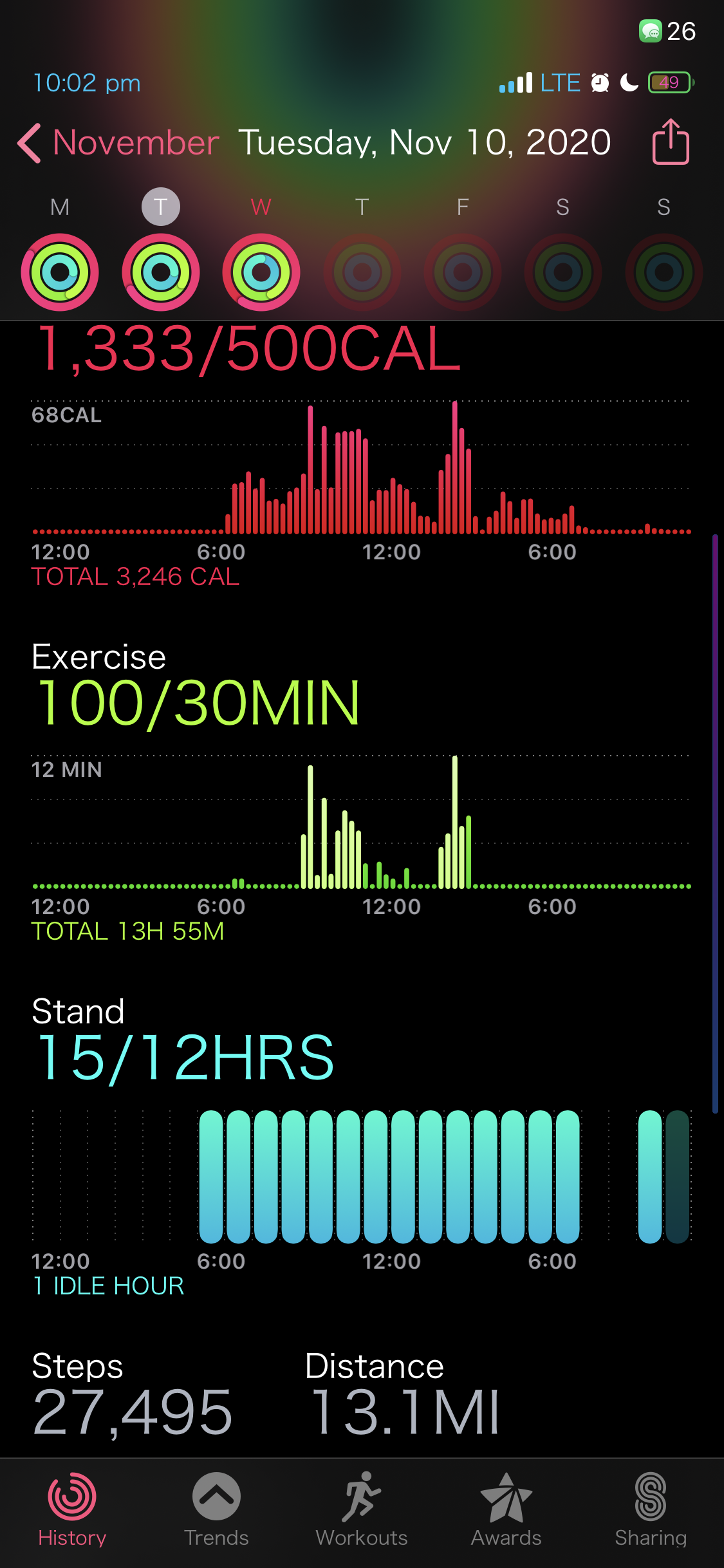Viewport: 724px width, 1568px height.
Task: Select Monday's activity rings
Action: [x=60, y=272]
